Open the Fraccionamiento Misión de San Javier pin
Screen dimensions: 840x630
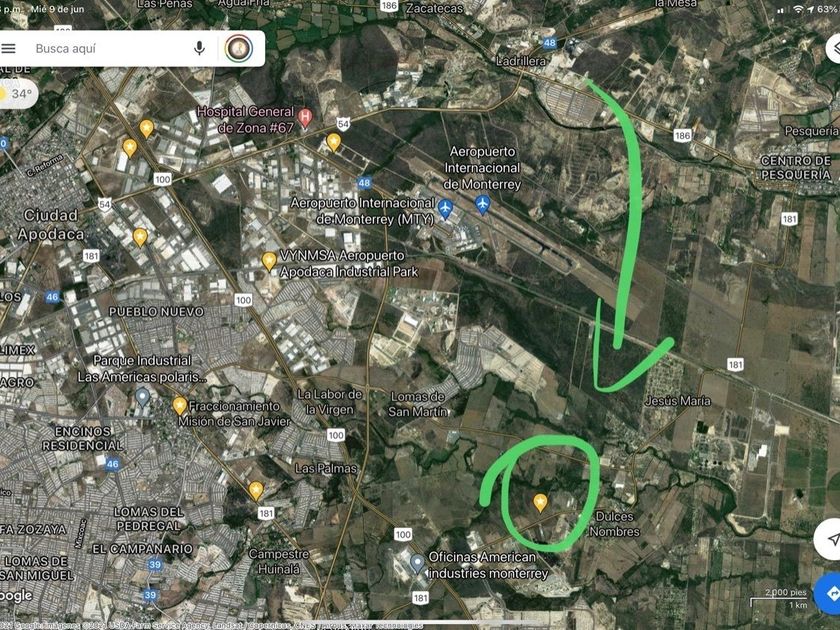pos(180,405)
